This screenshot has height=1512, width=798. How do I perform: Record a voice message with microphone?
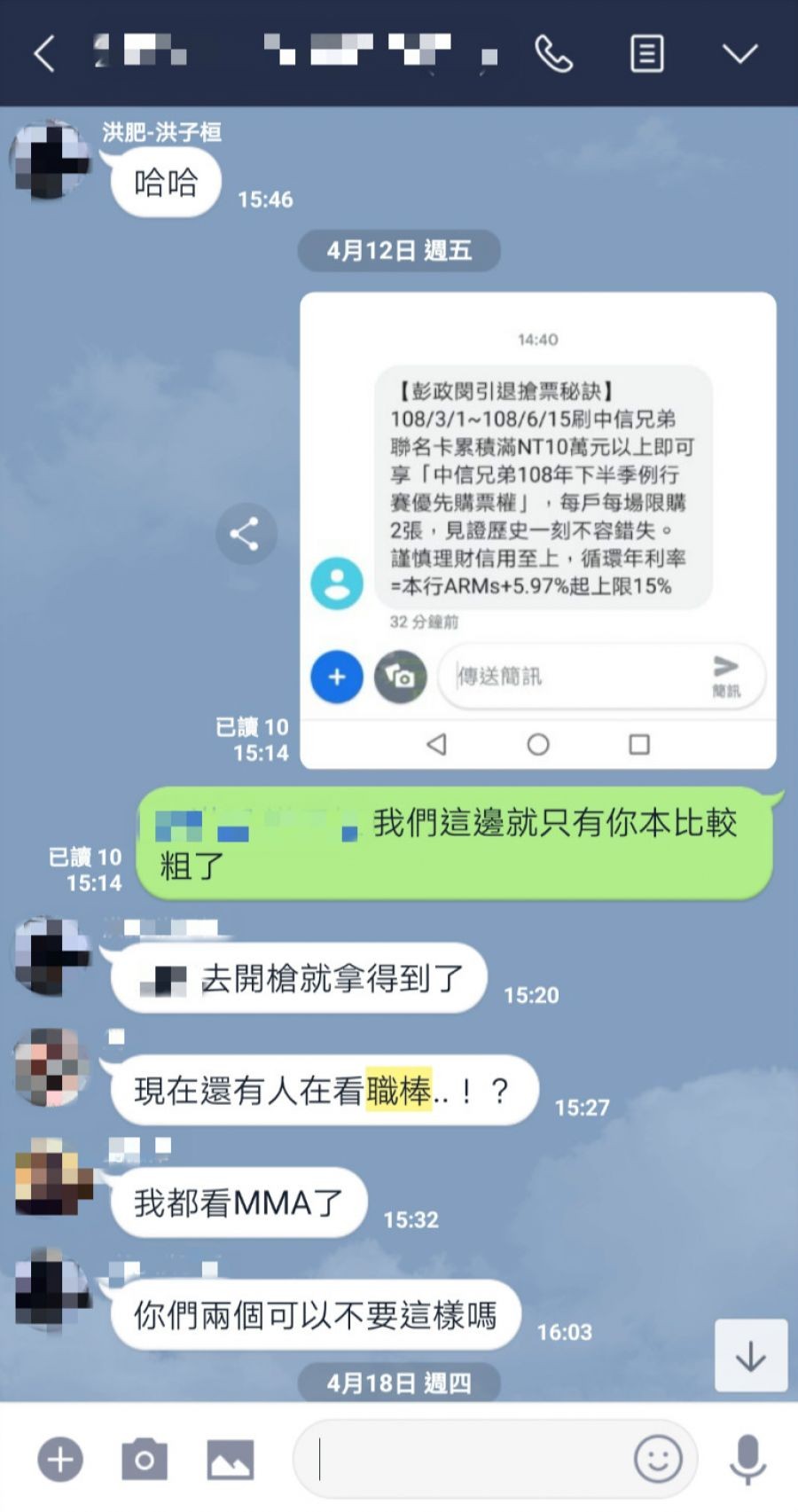[747, 1460]
